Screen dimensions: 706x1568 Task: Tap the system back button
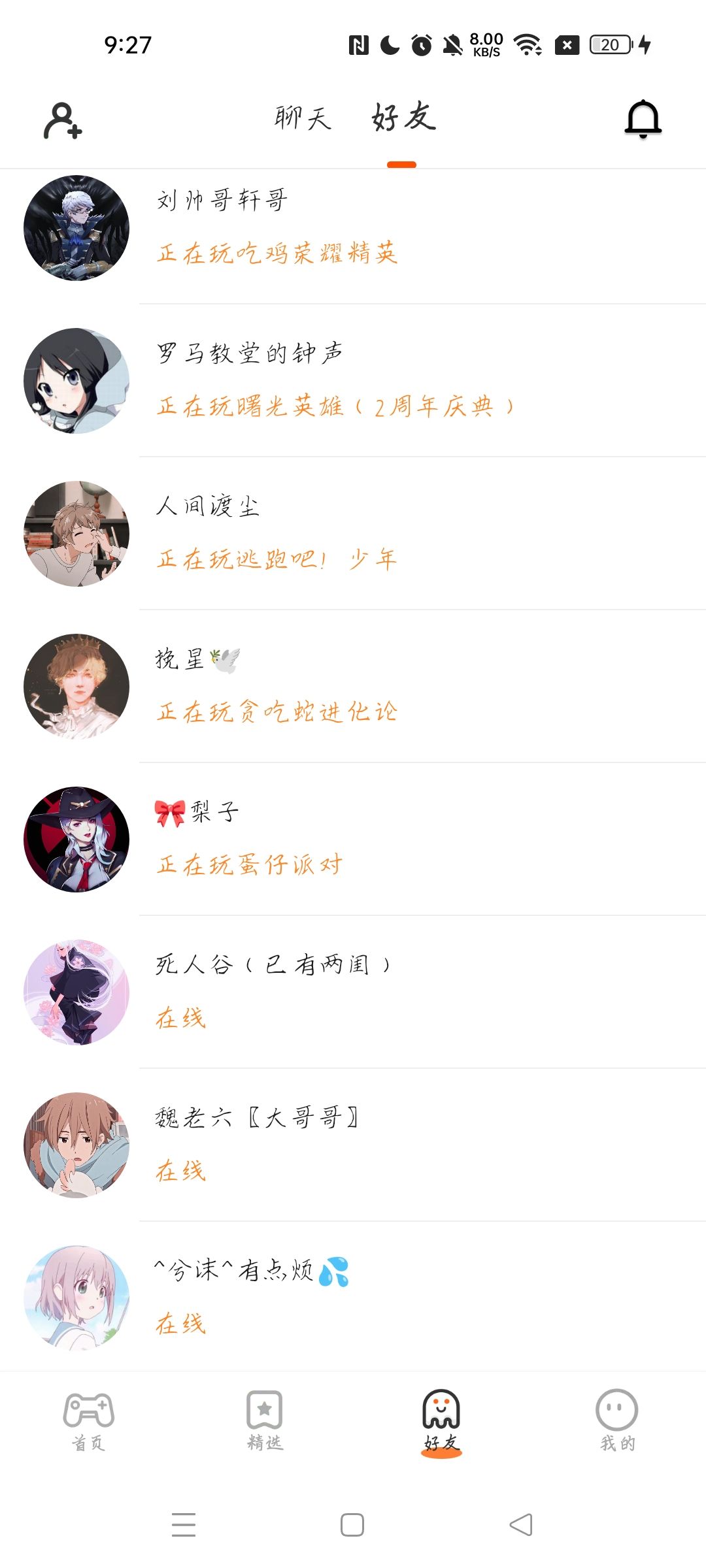521,1525
